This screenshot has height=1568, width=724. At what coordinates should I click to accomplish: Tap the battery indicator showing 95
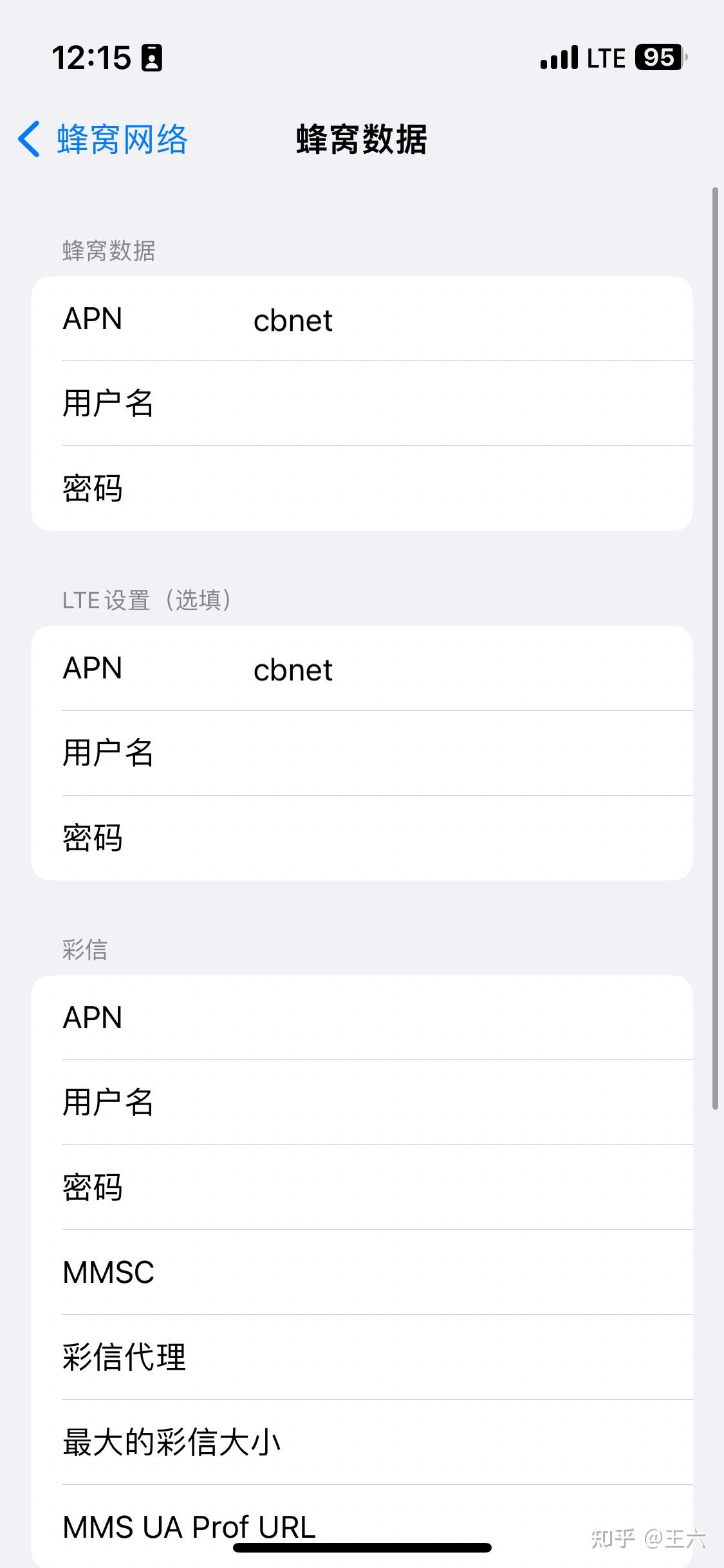[658, 58]
